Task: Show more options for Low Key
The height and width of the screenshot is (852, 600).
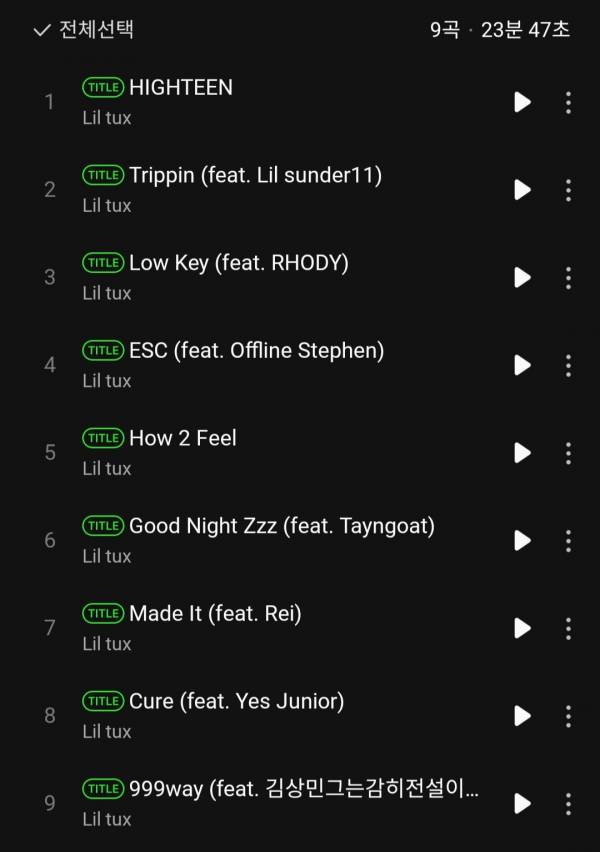Action: click(x=568, y=277)
